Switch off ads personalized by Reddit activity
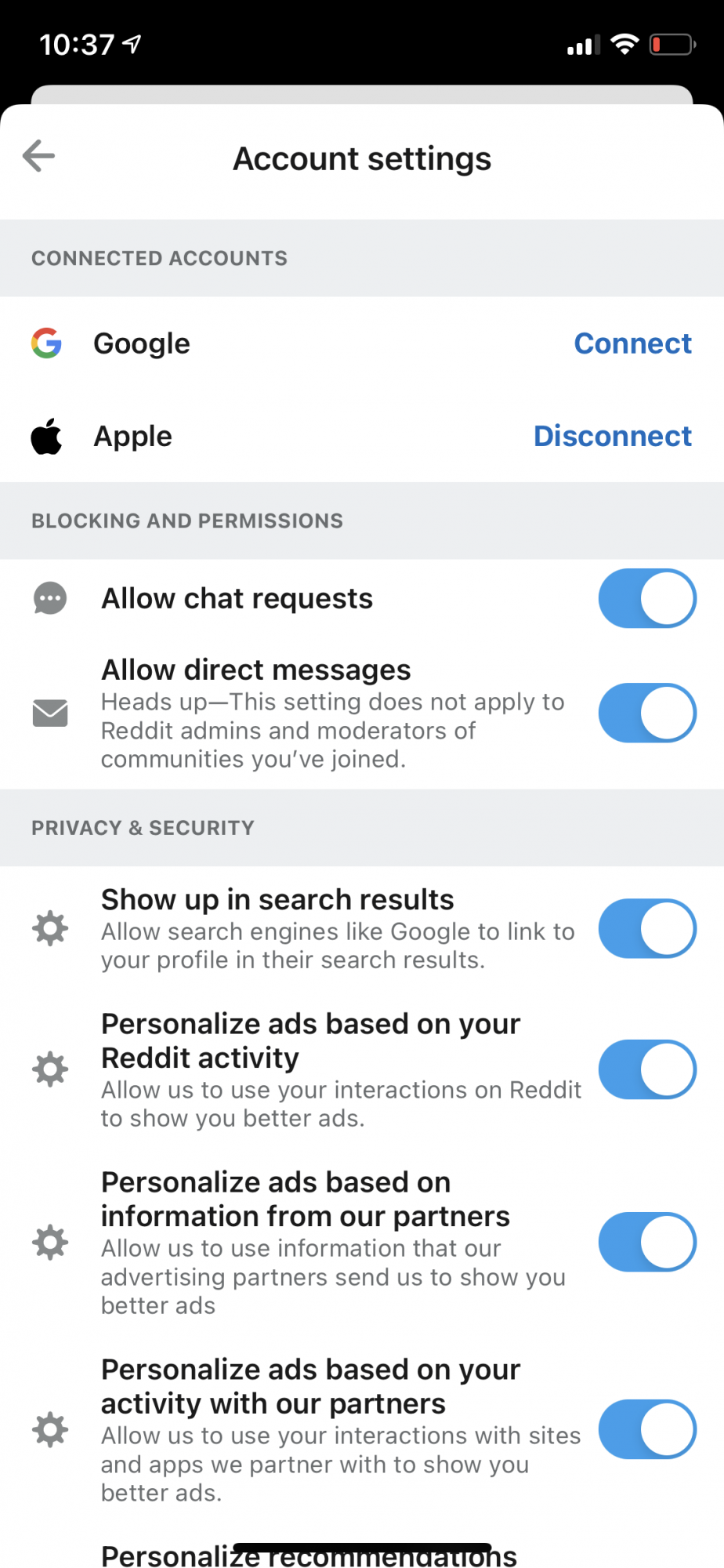Screen dimensions: 724x1568 (x=646, y=1069)
